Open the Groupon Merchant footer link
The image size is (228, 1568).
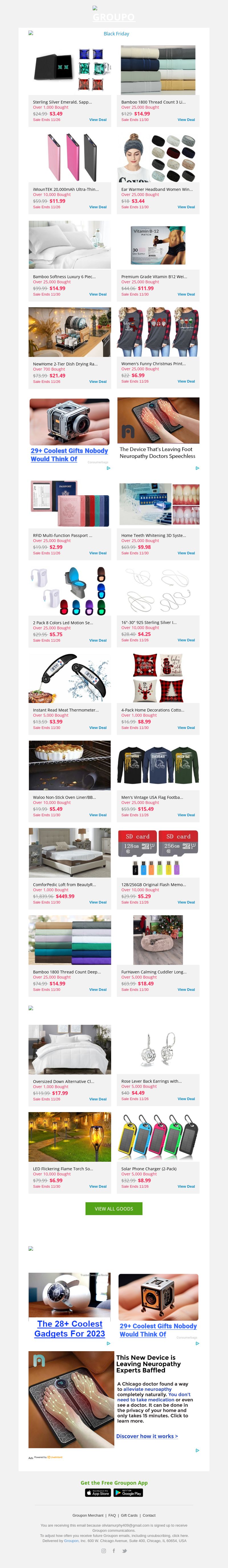pos(87,1515)
